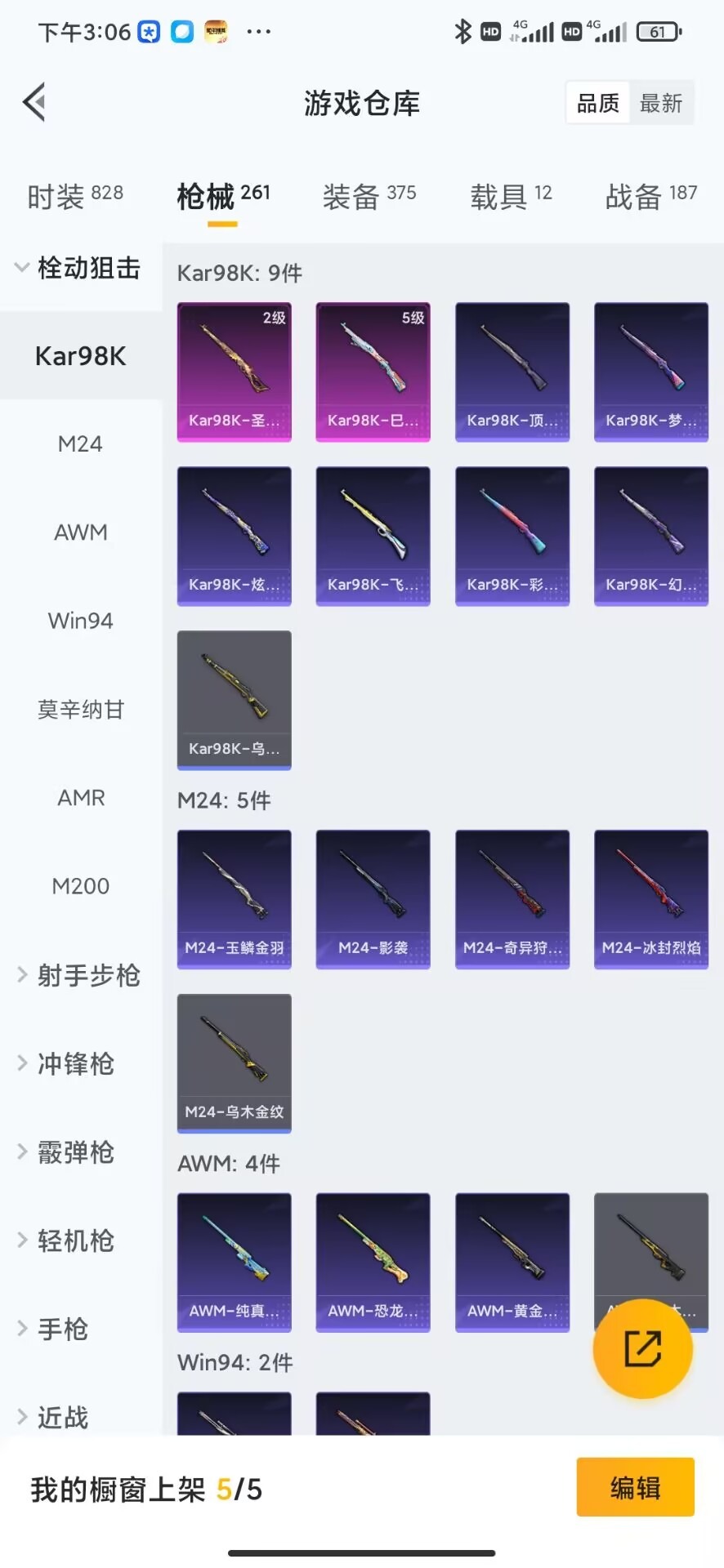Sort by 最新
The height and width of the screenshot is (1568, 724).
[x=660, y=103]
